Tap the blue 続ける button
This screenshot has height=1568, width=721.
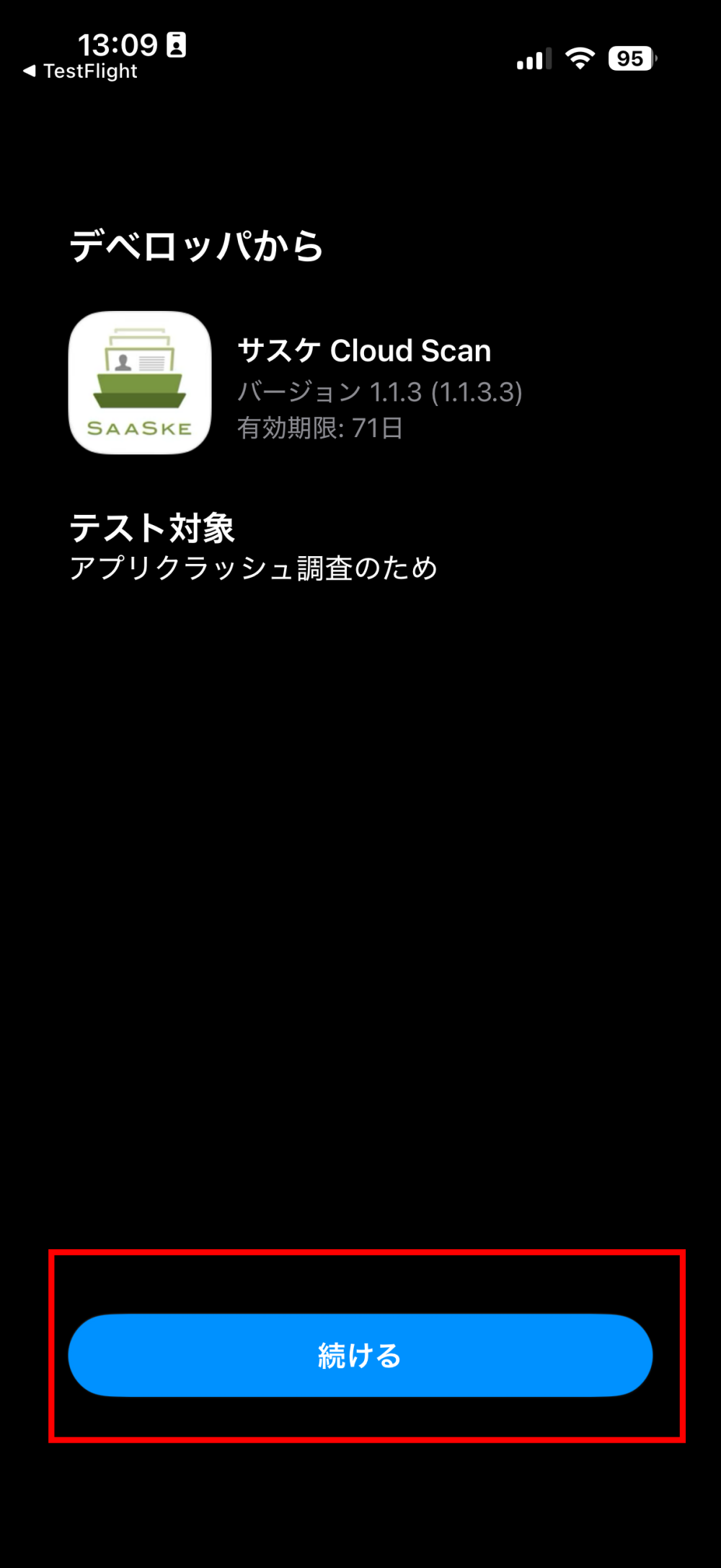tap(360, 1355)
